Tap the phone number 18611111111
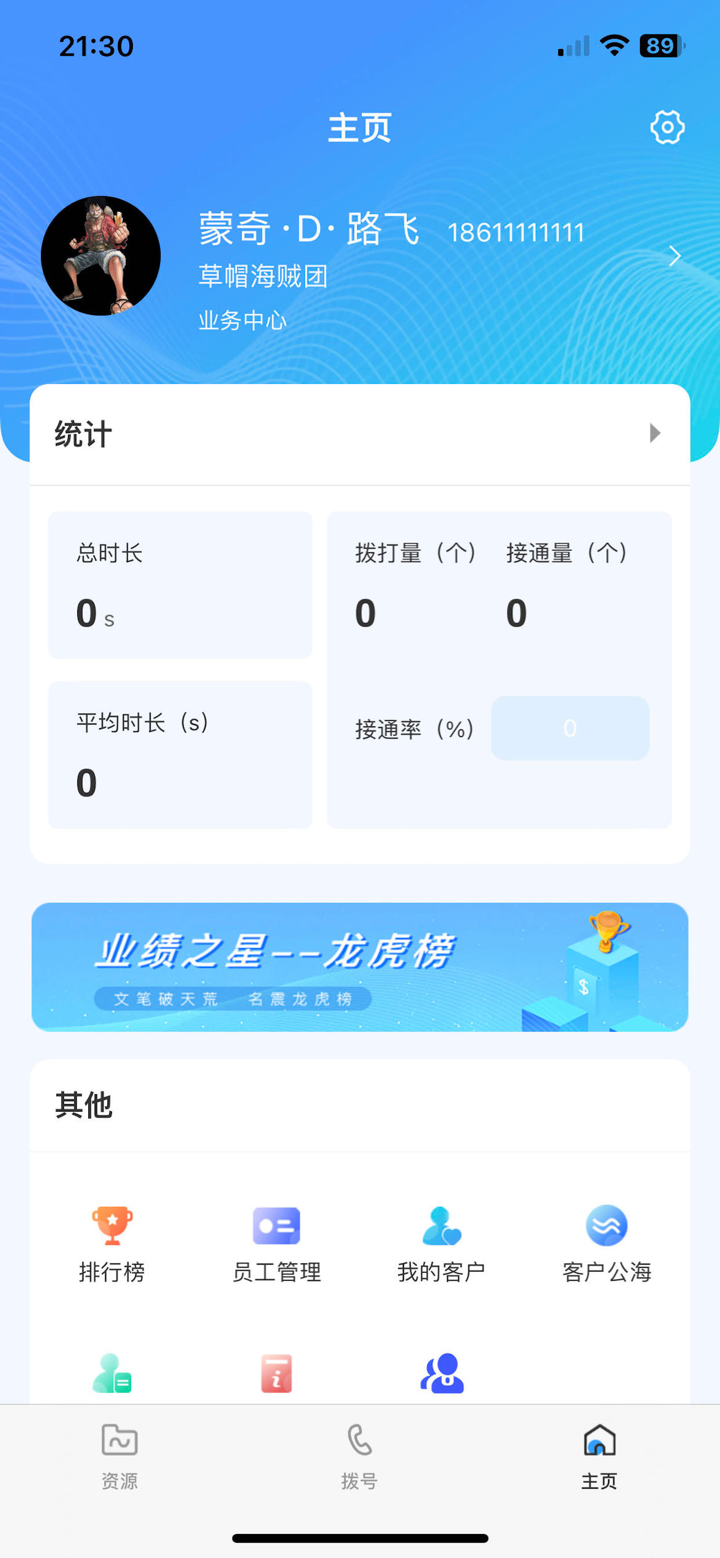This screenshot has height=1558, width=720. tap(516, 231)
